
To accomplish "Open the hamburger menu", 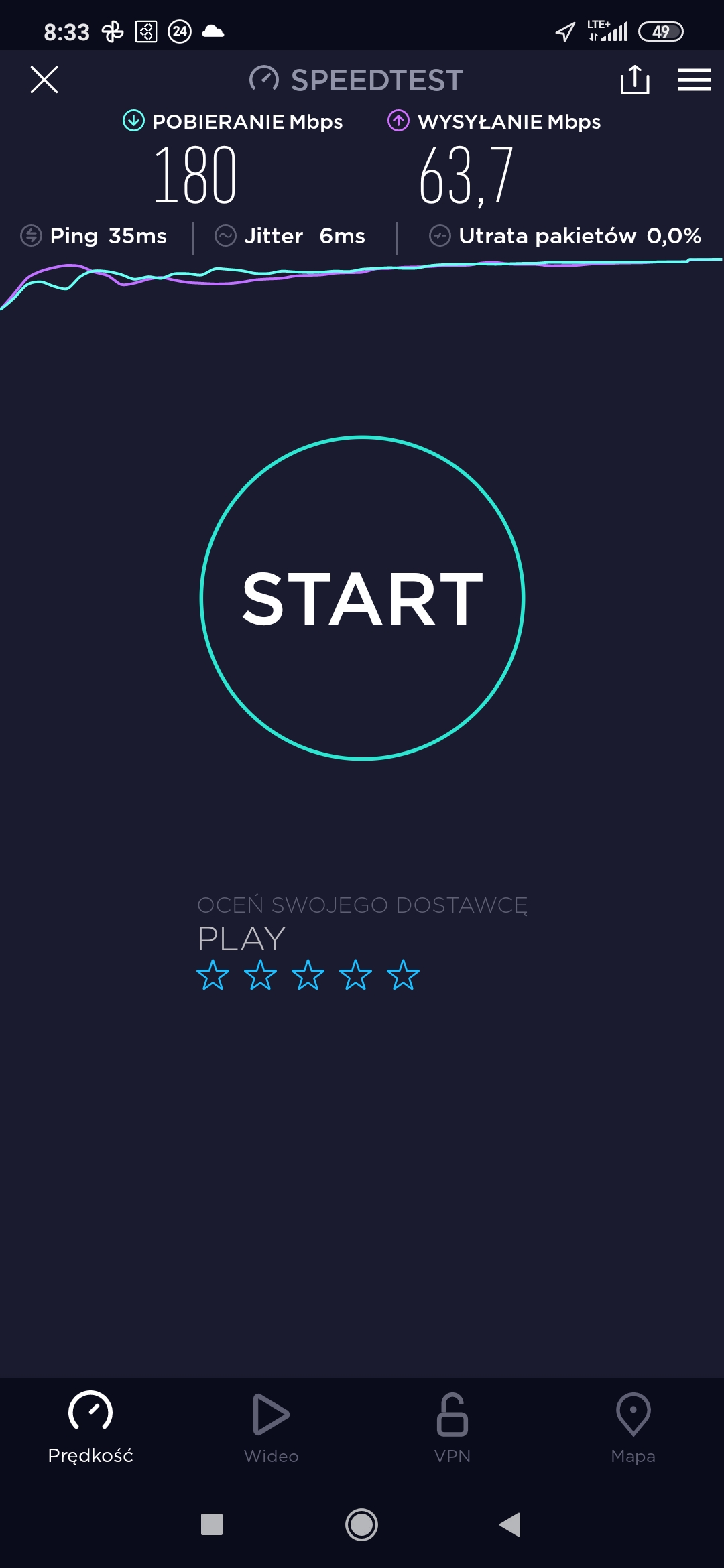I will (694, 80).
